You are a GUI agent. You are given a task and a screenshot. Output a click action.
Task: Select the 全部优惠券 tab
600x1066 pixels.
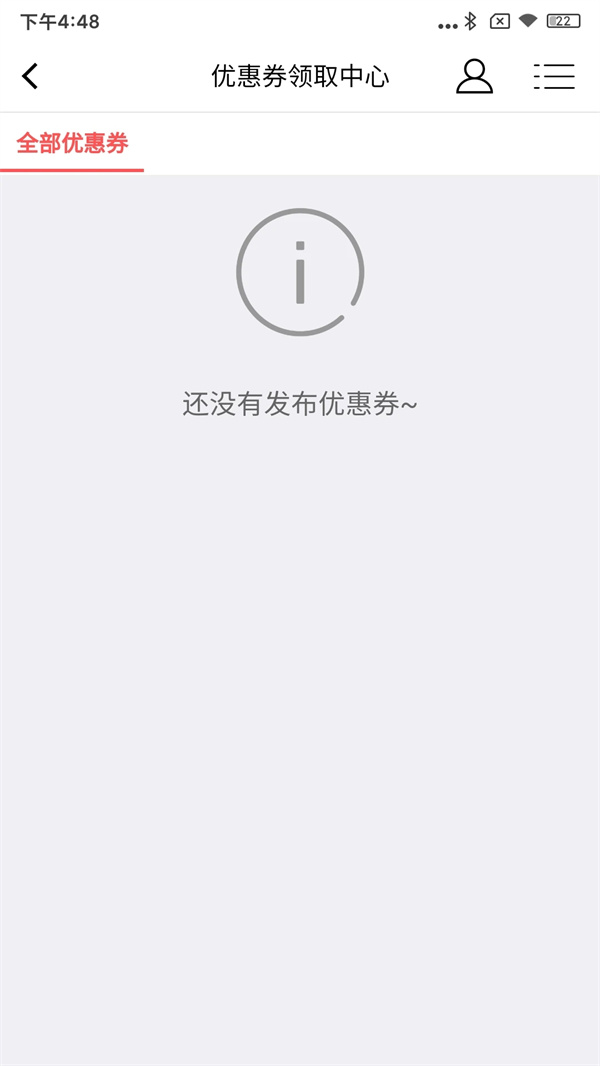coord(72,143)
